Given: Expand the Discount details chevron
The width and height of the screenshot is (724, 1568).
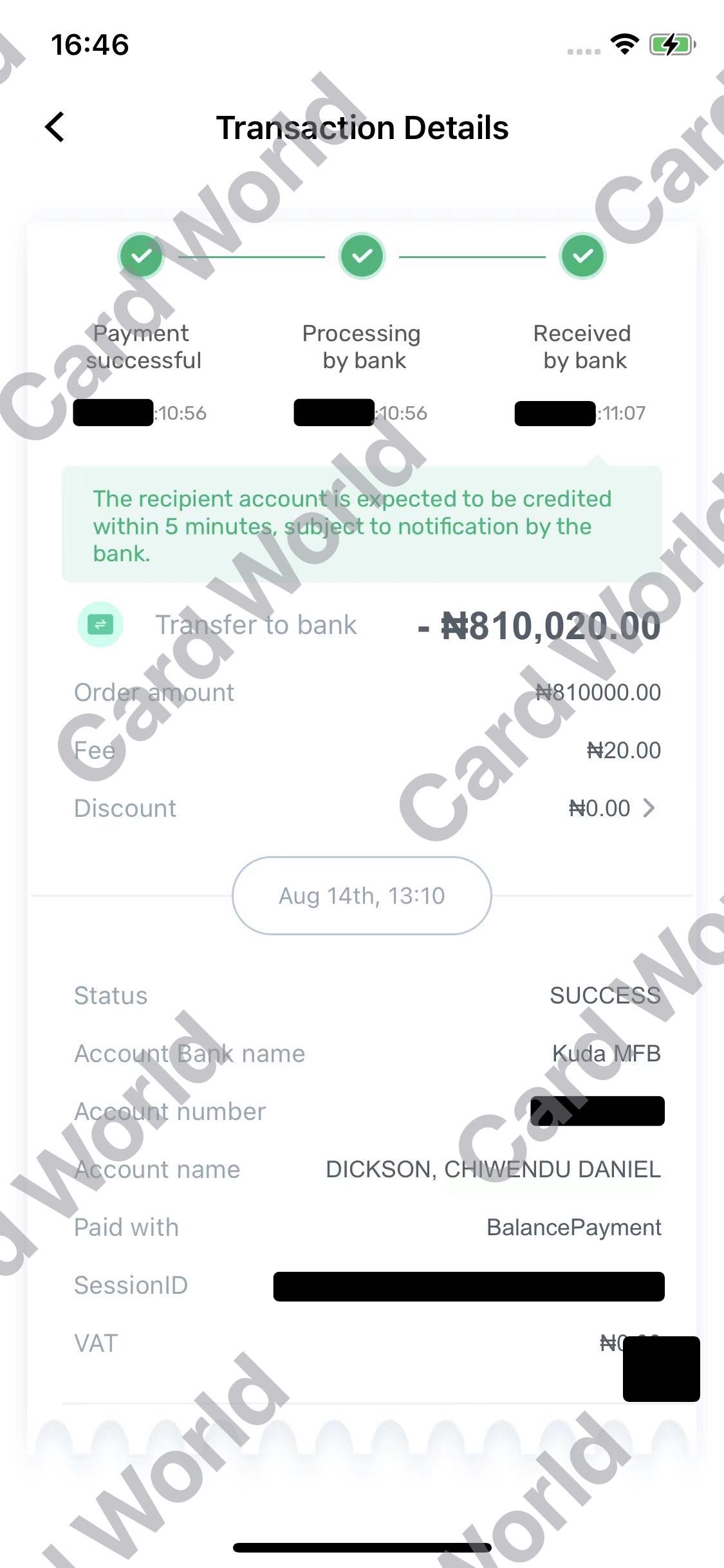Looking at the screenshot, I should point(649,808).
